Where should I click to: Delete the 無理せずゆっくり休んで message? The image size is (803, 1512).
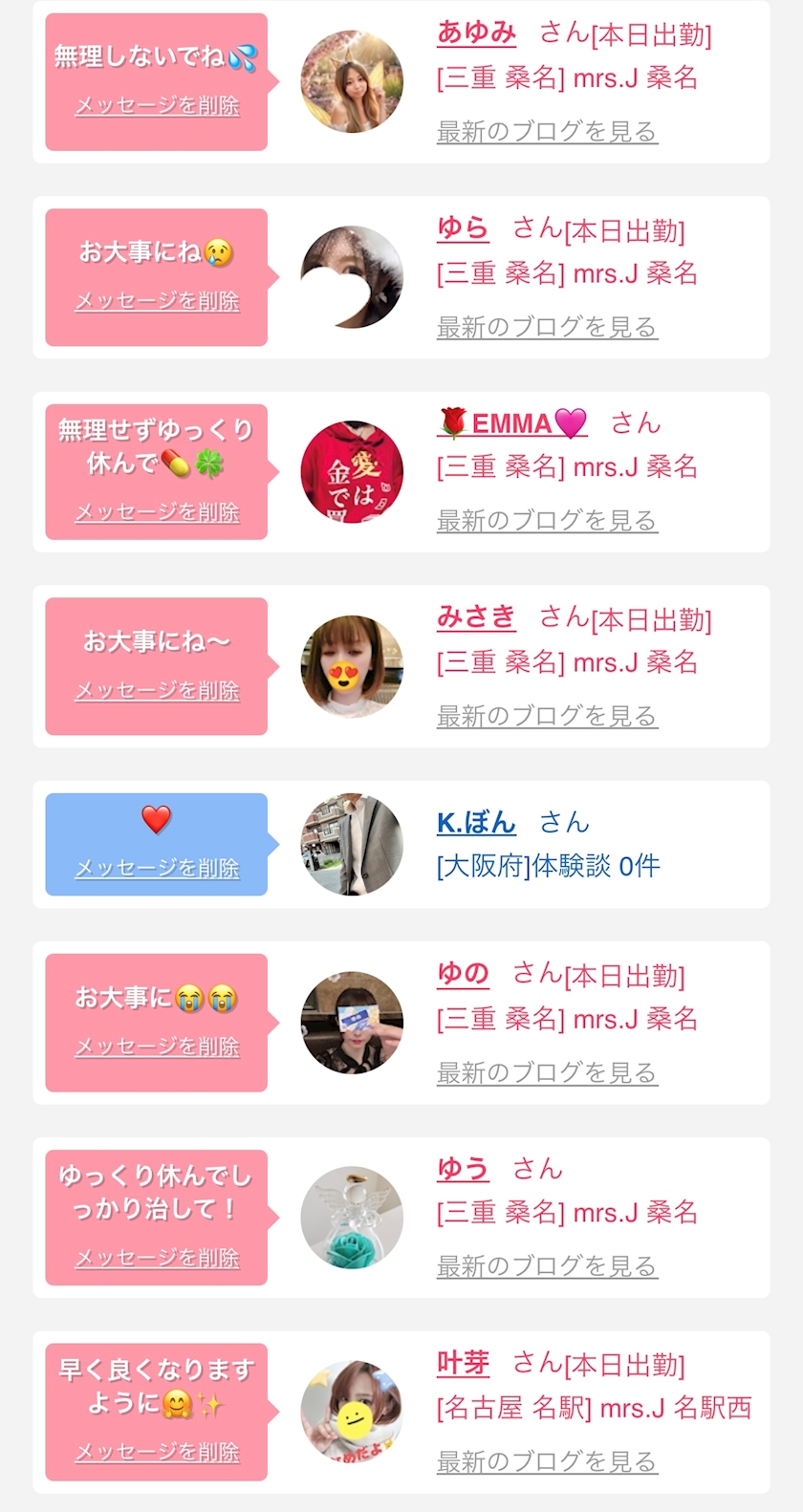coord(157,512)
